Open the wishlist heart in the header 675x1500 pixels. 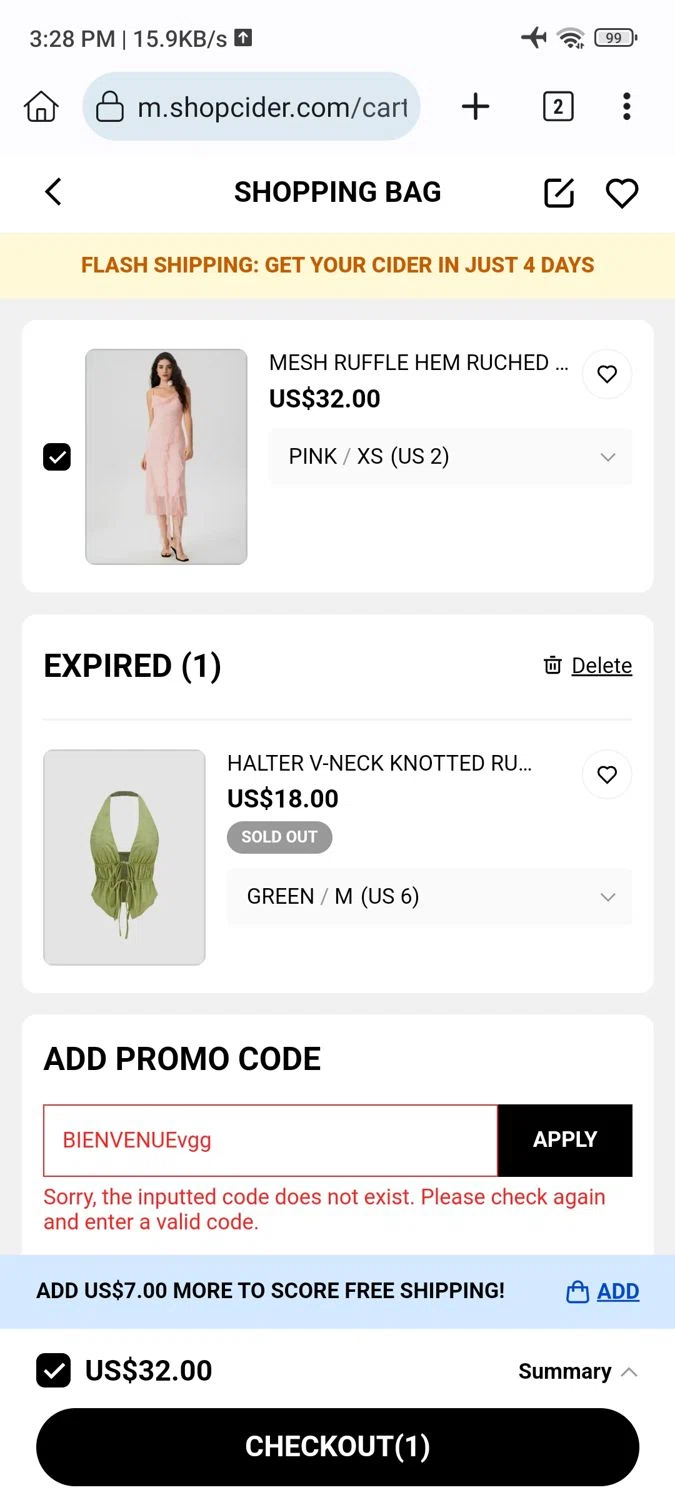[622, 193]
